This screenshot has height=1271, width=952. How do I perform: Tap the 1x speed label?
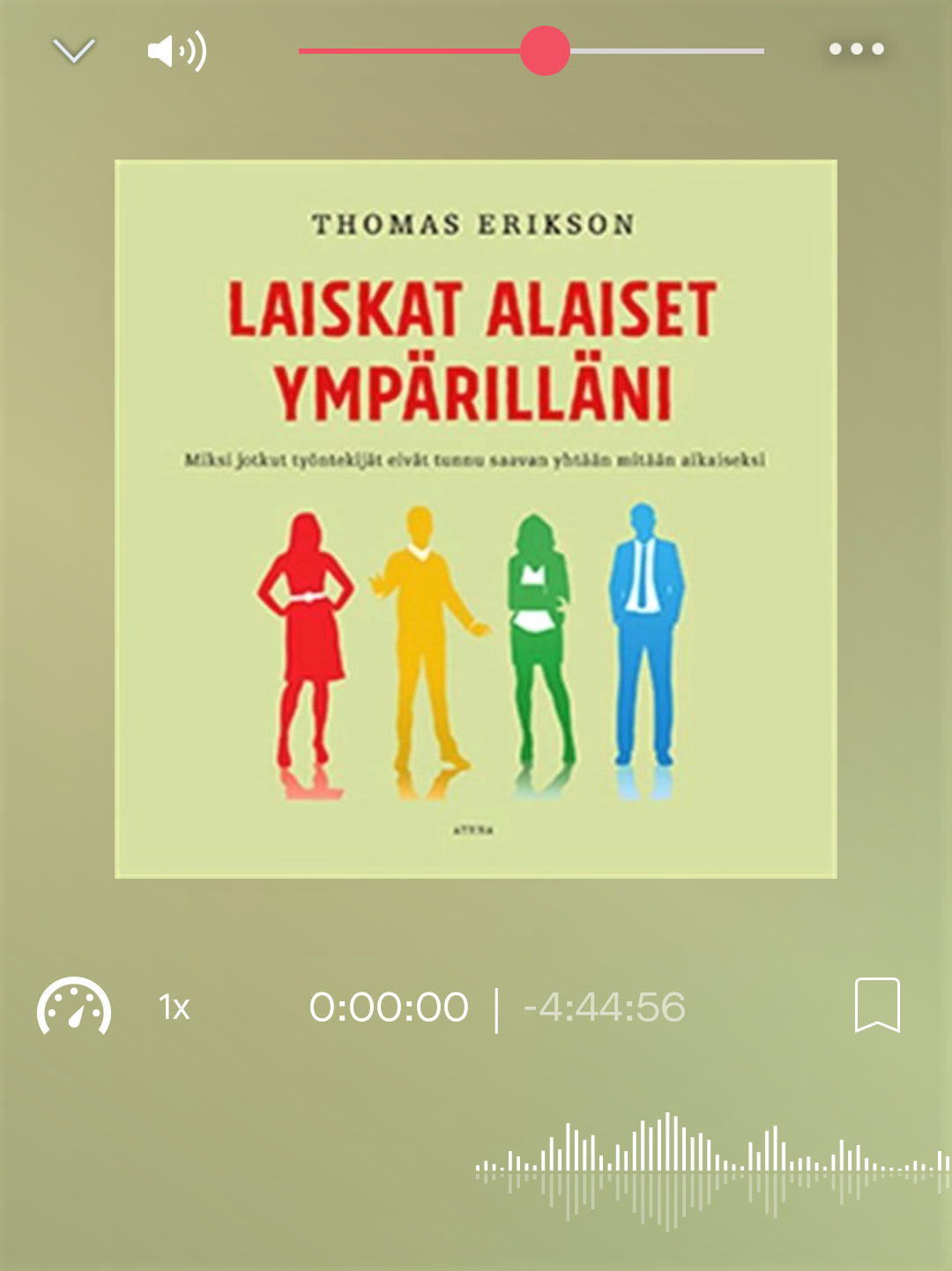pyautogui.click(x=175, y=1007)
